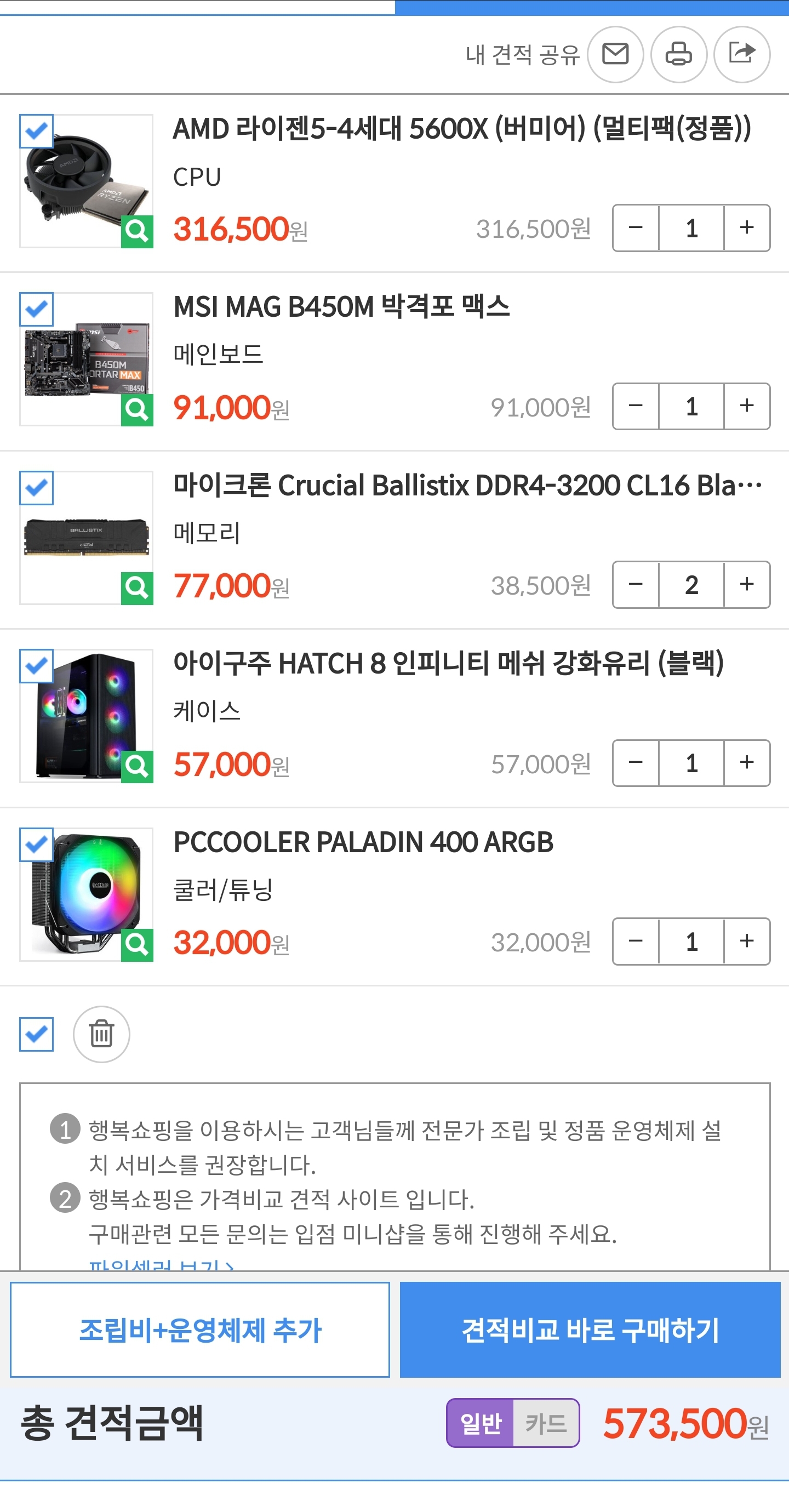Screen dimensions: 789x1512
Task: Decrease quantity of PCCOOLER PALADIN 400 ARGB
Action: [x=636, y=942]
